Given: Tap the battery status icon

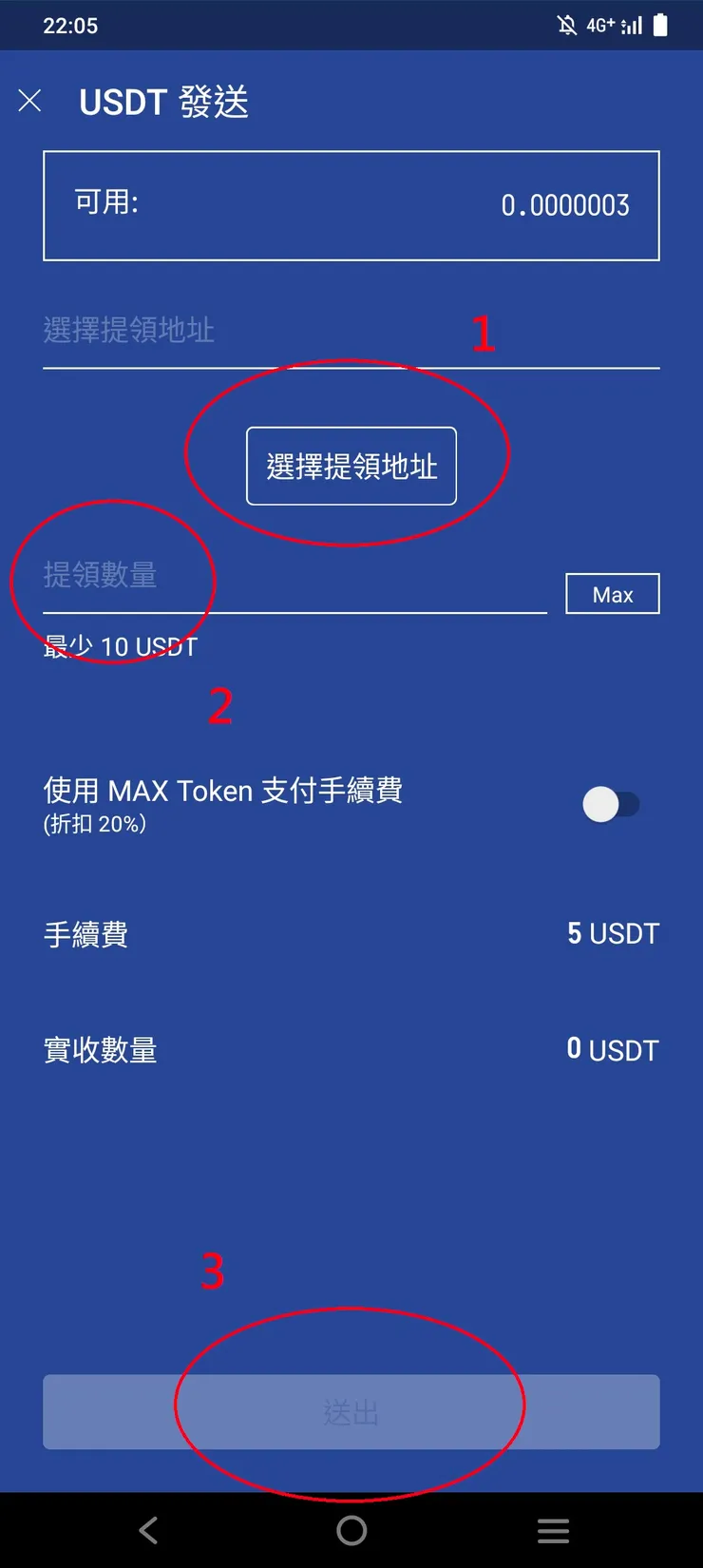Looking at the screenshot, I should coord(660,26).
